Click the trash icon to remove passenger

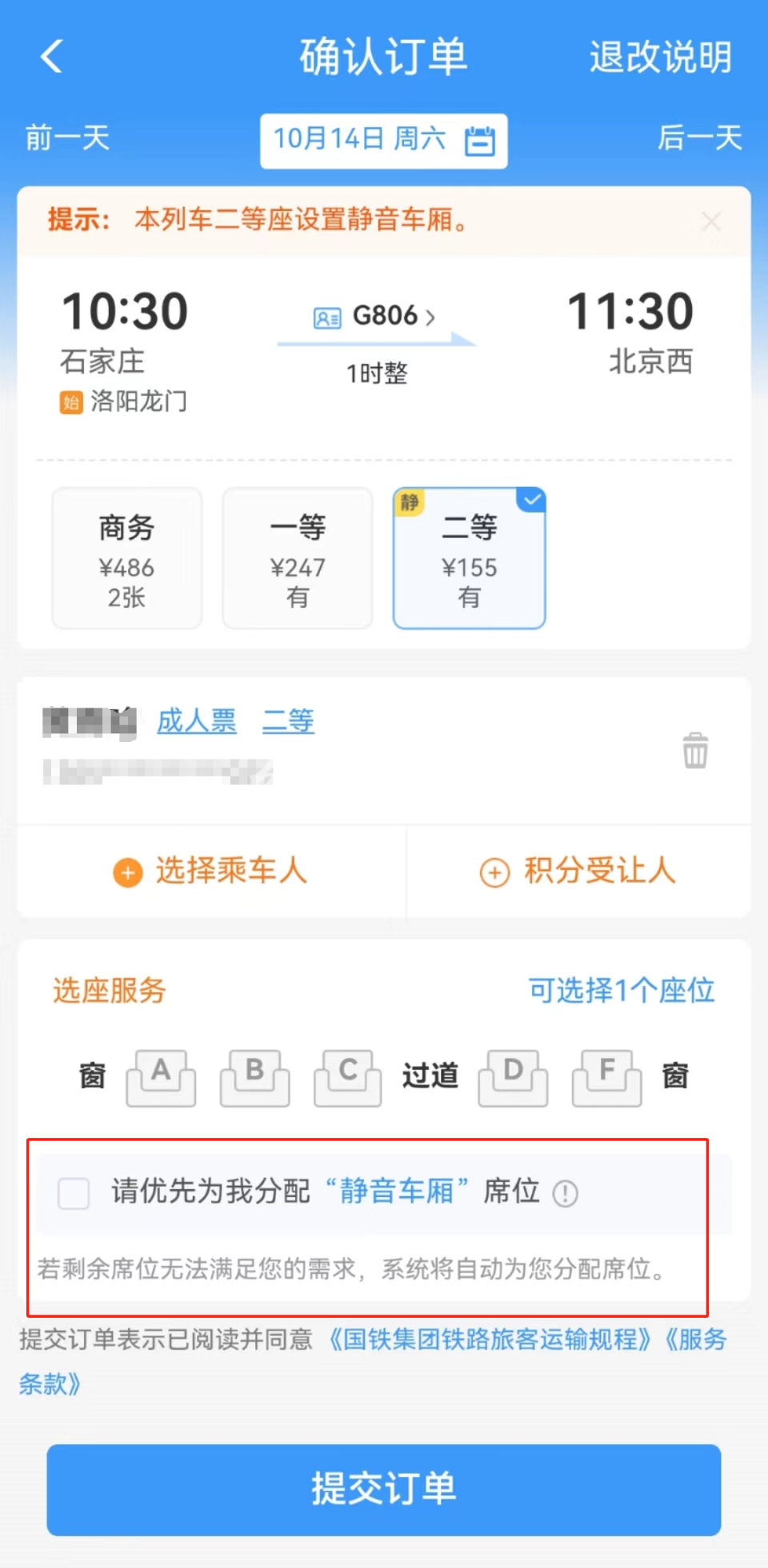tap(695, 750)
